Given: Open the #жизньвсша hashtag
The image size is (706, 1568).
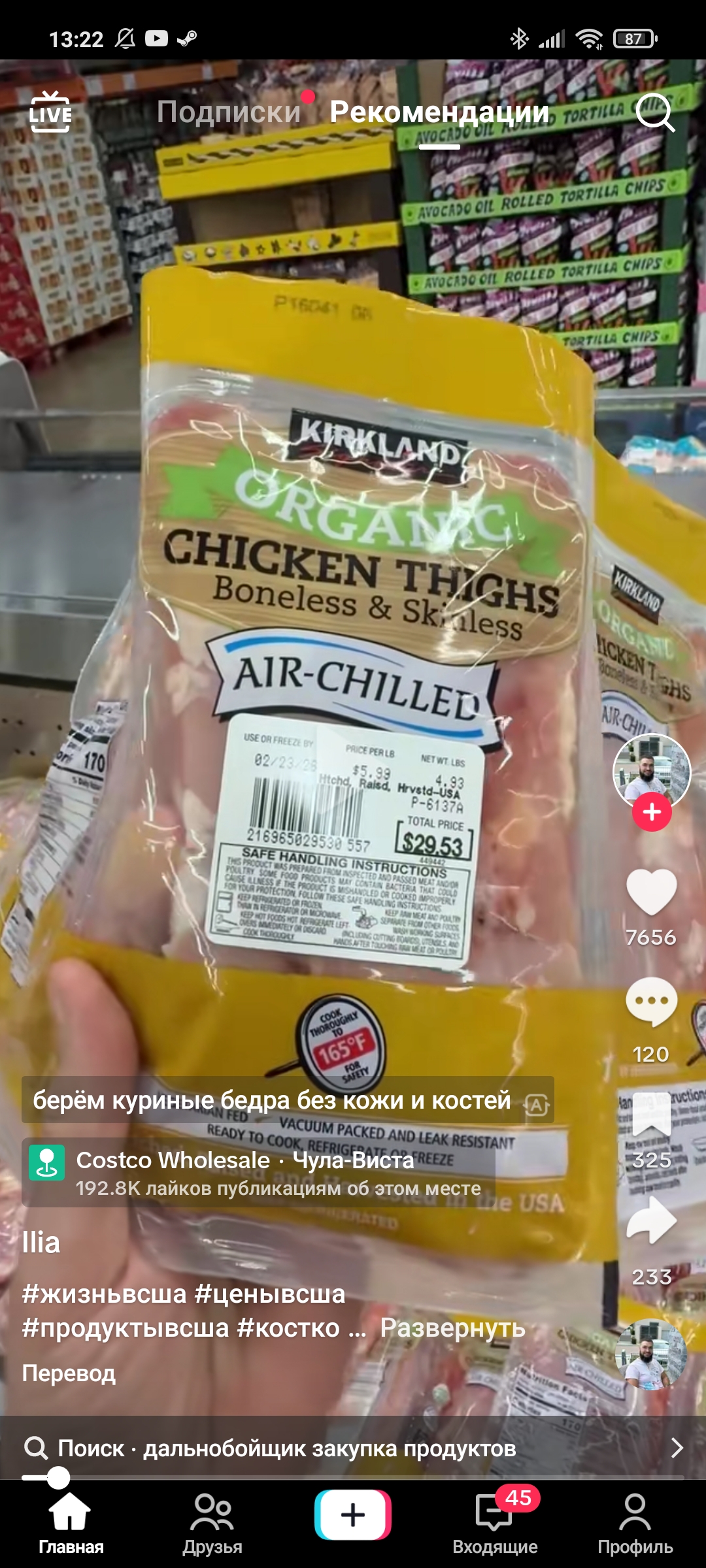Looking at the screenshot, I should [104, 1294].
